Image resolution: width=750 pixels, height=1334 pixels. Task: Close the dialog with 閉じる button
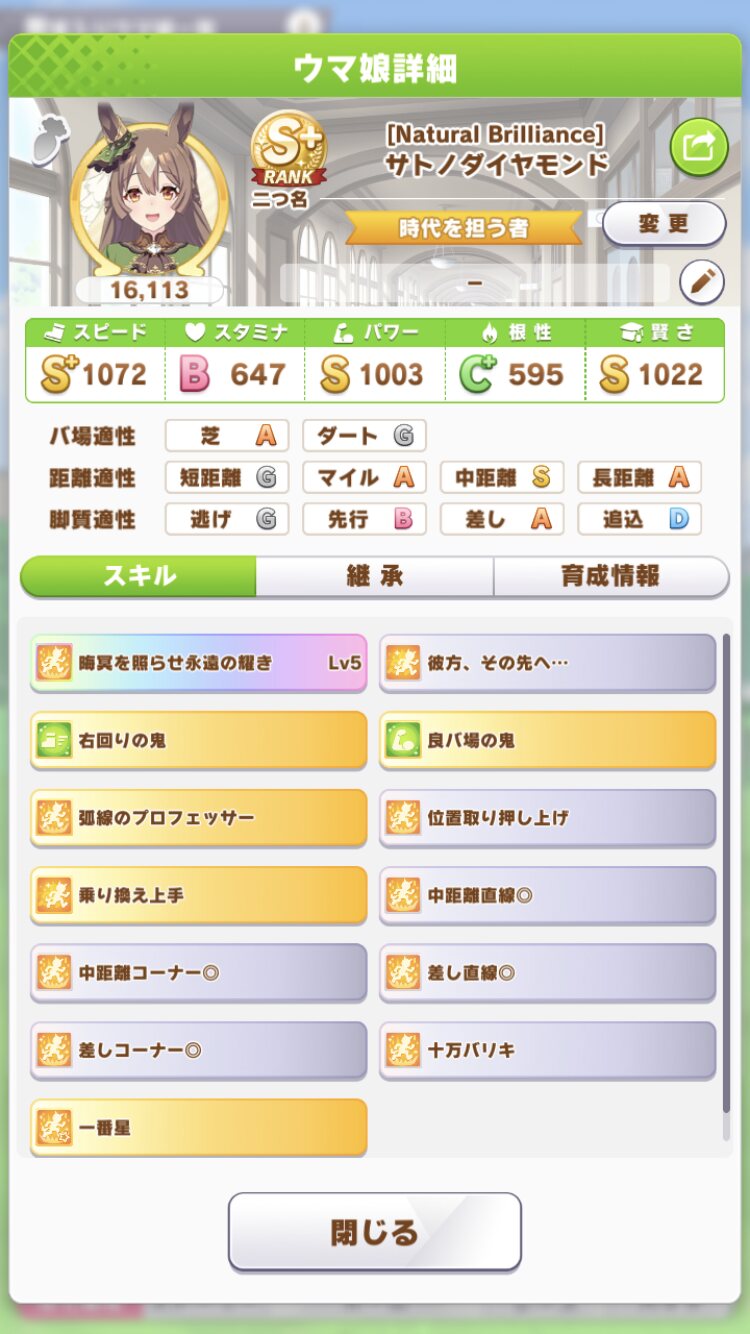375,1231
